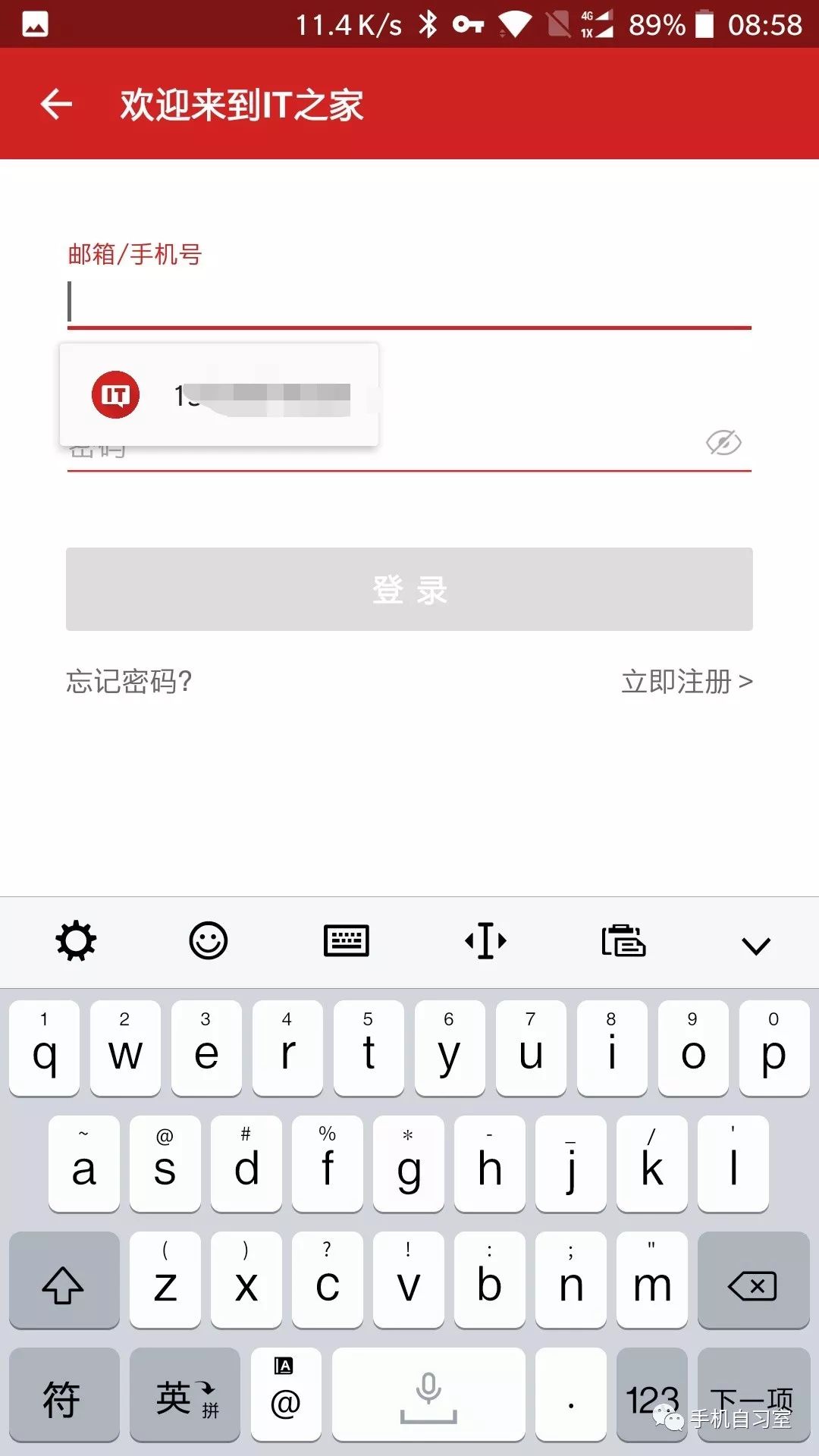The height and width of the screenshot is (1456, 819).
Task: Toggle the Shift key
Action: (64, 1283)
